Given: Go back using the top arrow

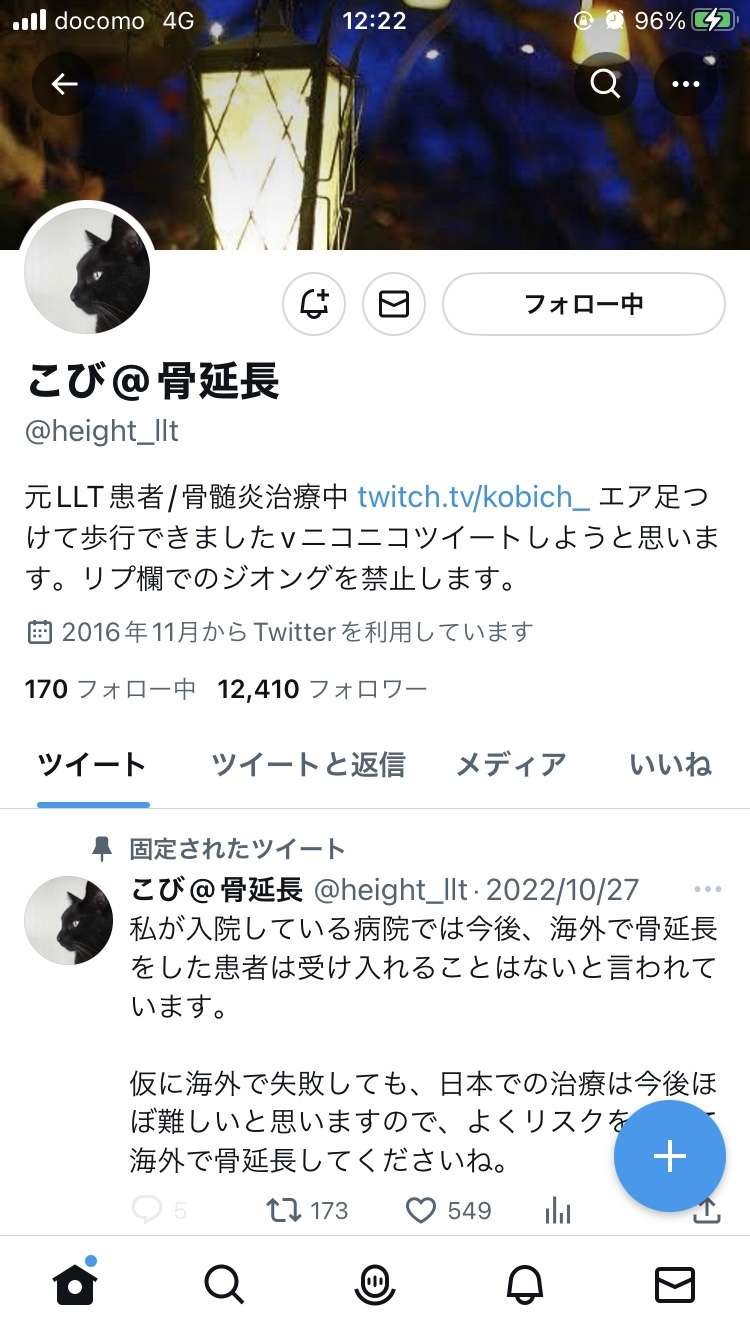Looking at the screenshot, I should tap(64, 84).
